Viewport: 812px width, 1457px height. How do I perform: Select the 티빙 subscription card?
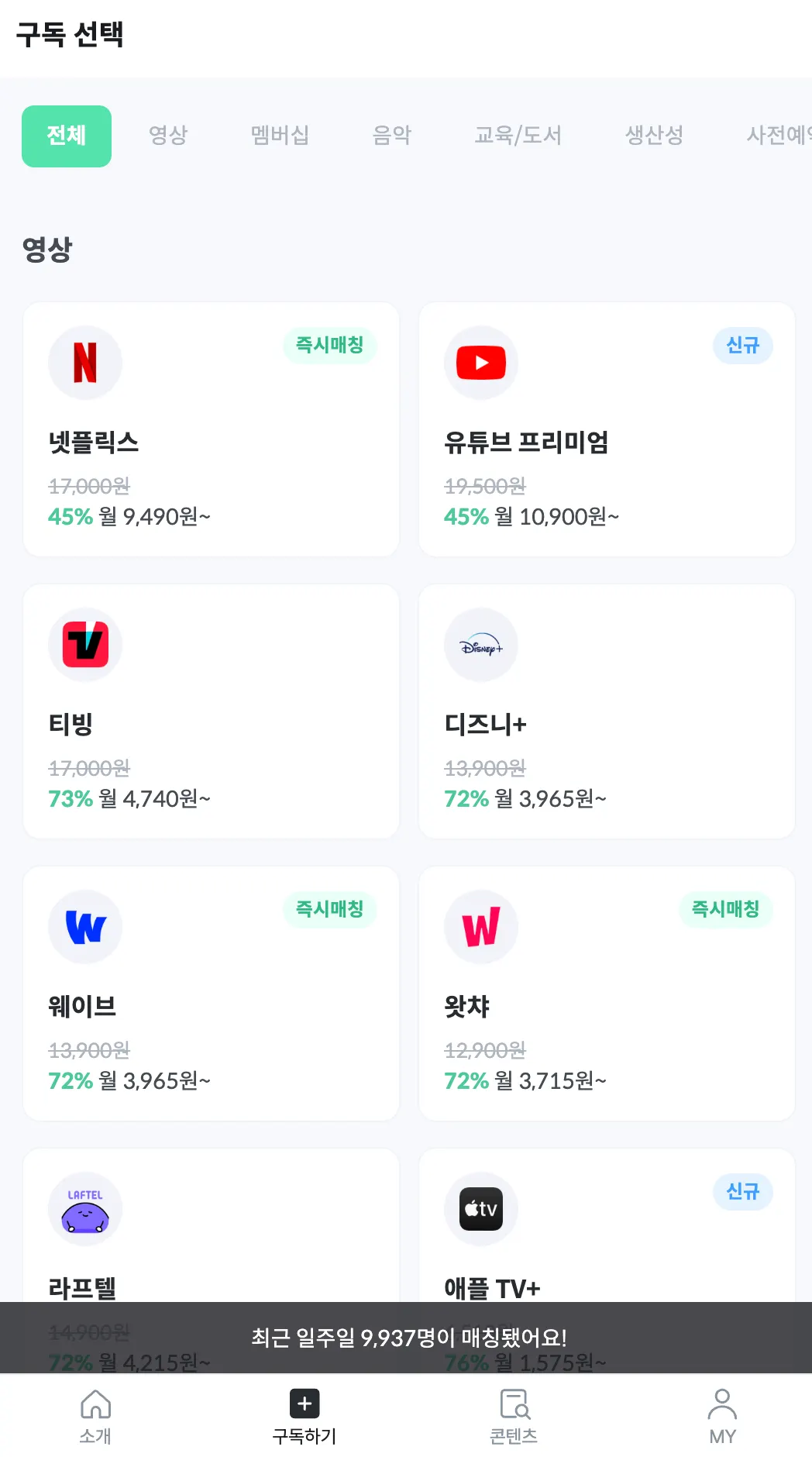(x=211, y=711)
